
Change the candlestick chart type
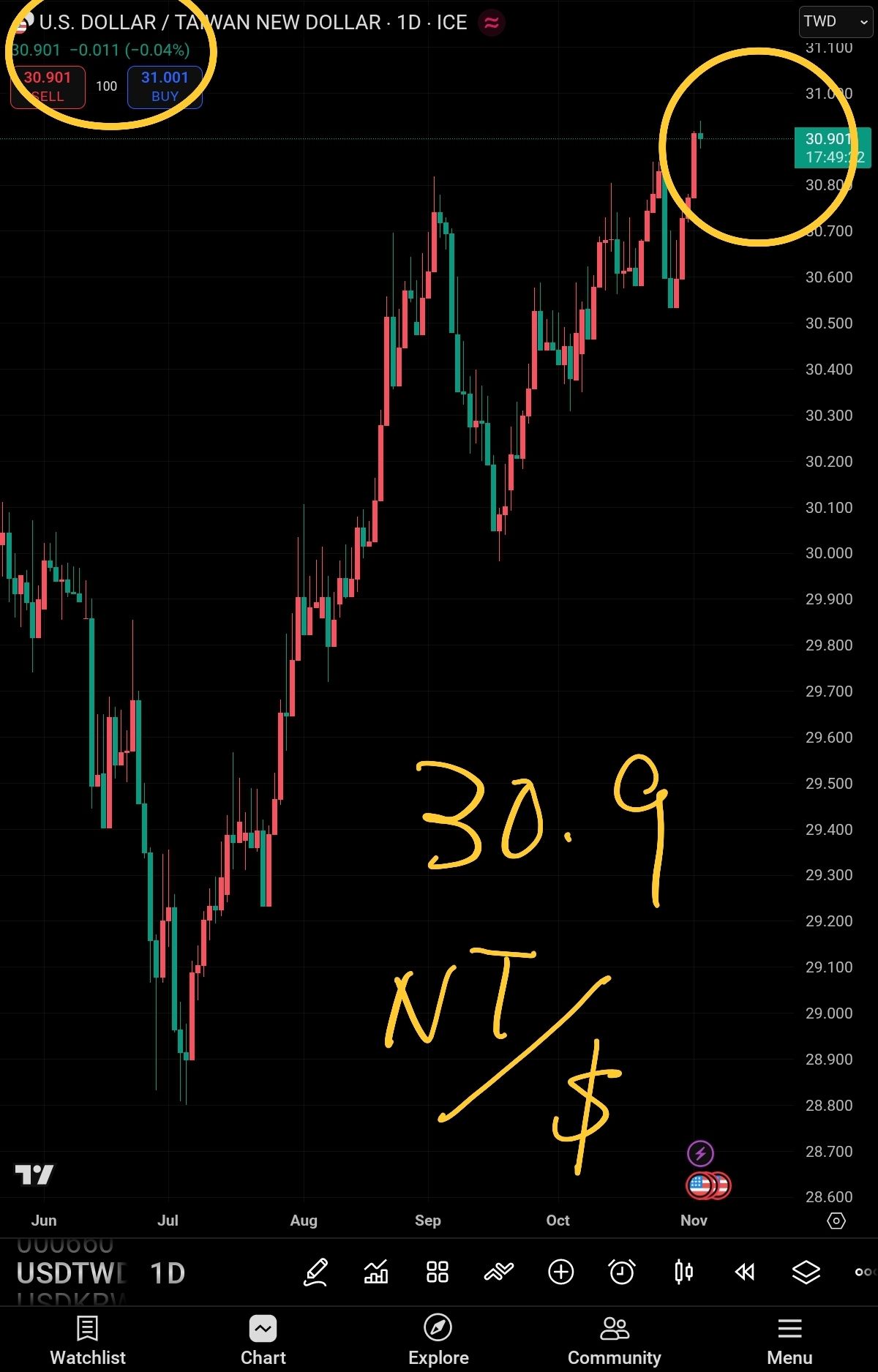point(683,1272)
